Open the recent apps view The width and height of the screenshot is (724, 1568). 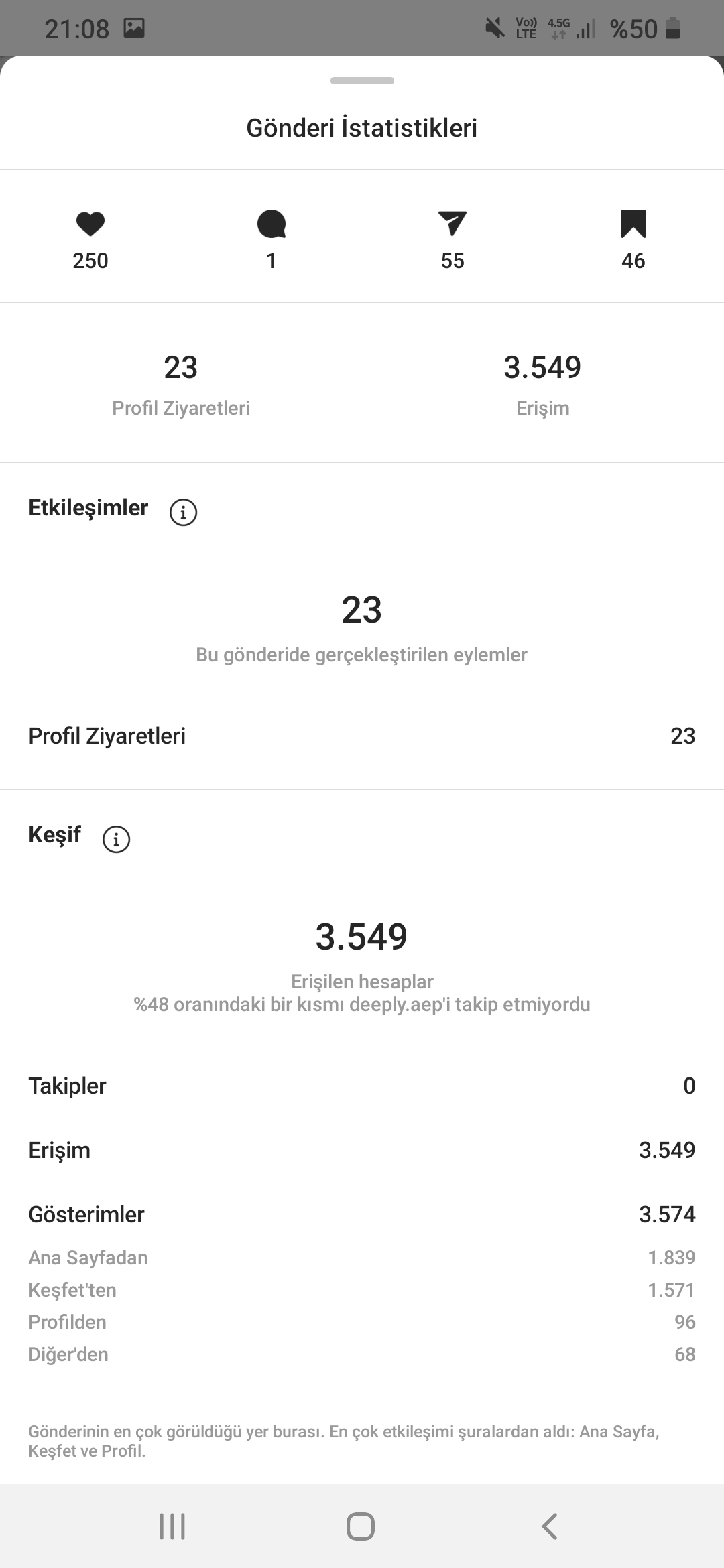172,1526
